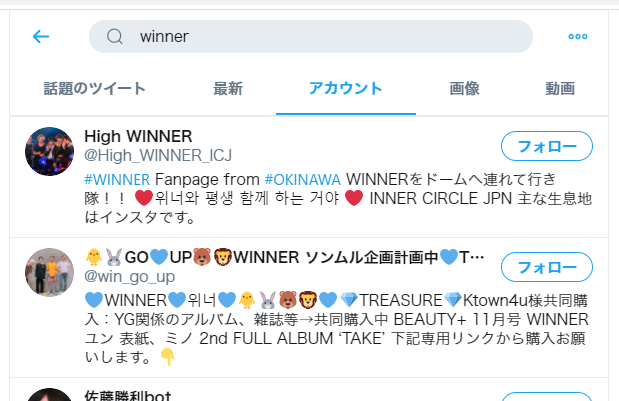This screenshot has width=619, height=401.
Task: Go back using the arrow icon
Action: (x=41, y=37)
